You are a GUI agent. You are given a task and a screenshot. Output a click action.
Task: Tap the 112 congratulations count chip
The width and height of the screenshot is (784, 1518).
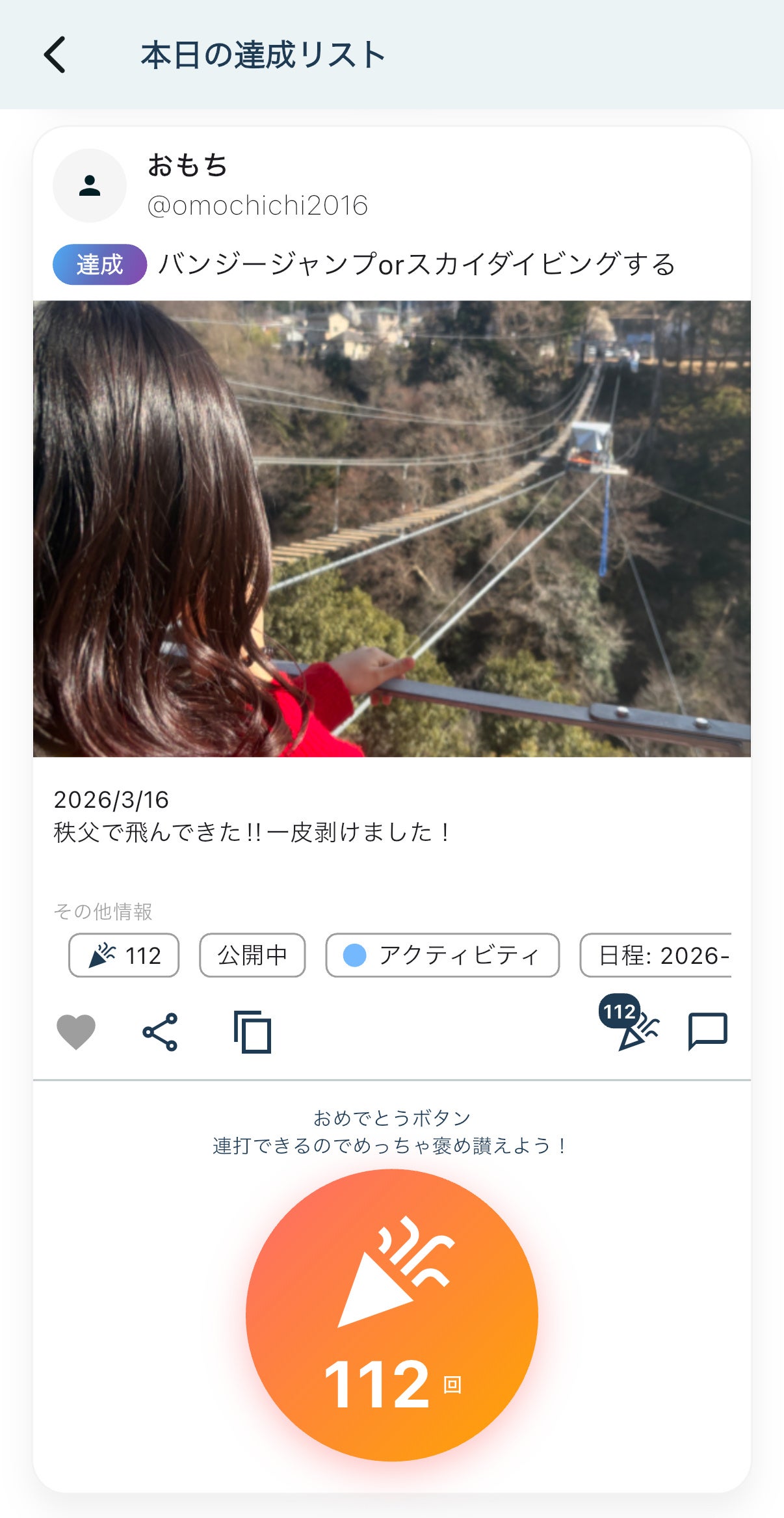pyautogui.click(x=124, y=955)
